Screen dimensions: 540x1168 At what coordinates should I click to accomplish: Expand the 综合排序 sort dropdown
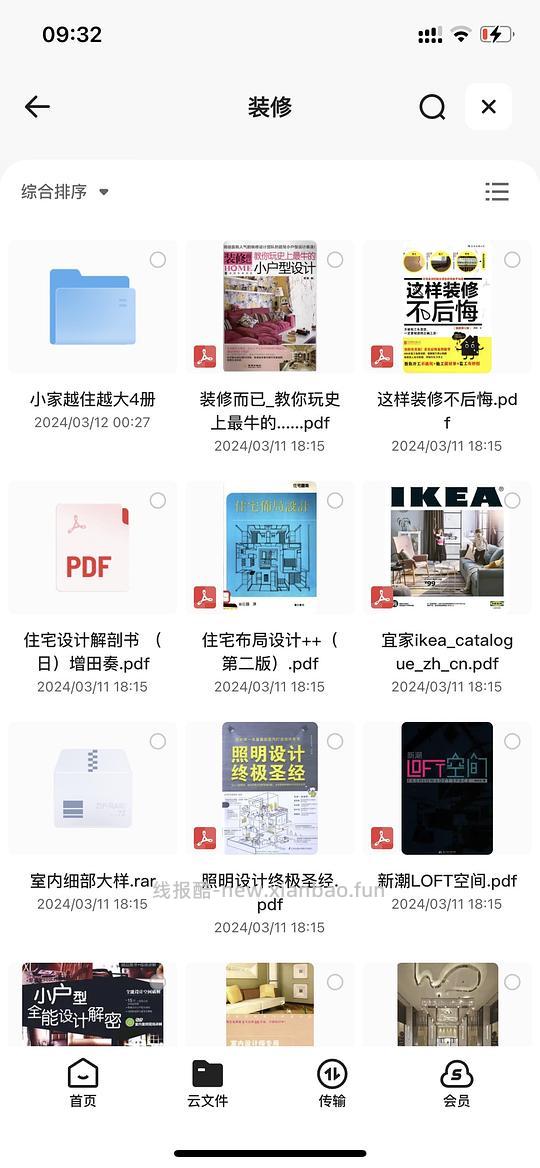tap(66, 191)
